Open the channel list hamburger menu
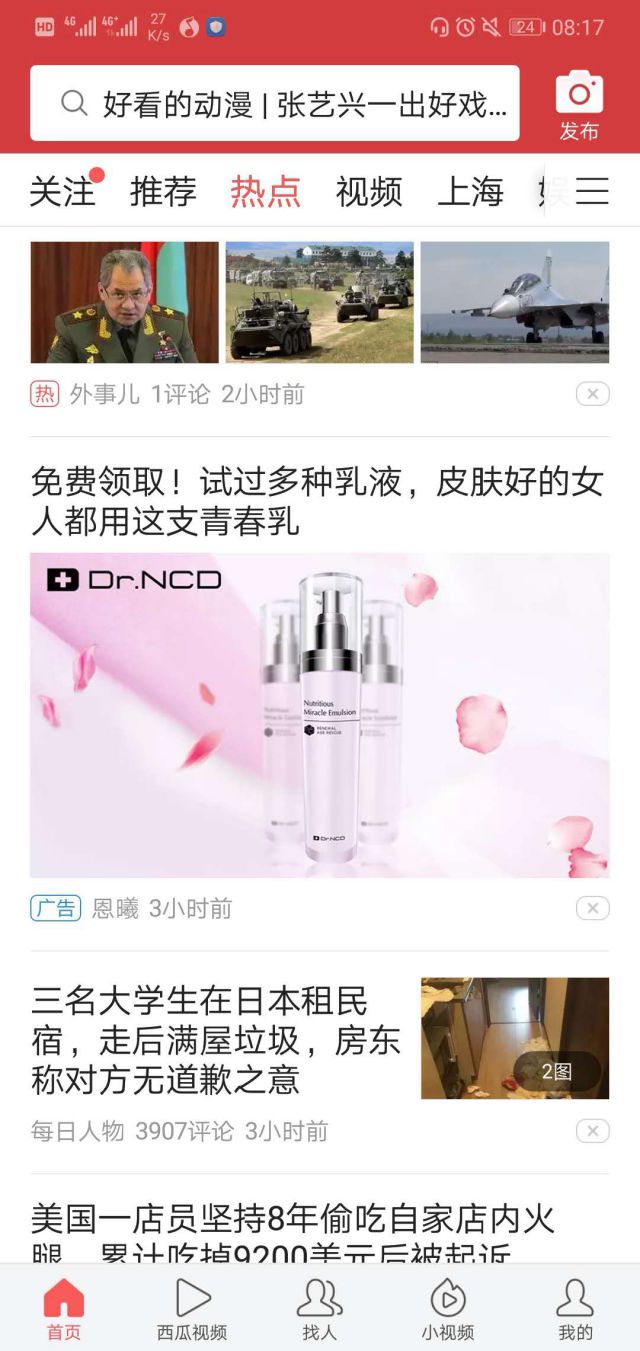Image resolution: width=640 pixels, height=1351 pixels. point(592,190)
